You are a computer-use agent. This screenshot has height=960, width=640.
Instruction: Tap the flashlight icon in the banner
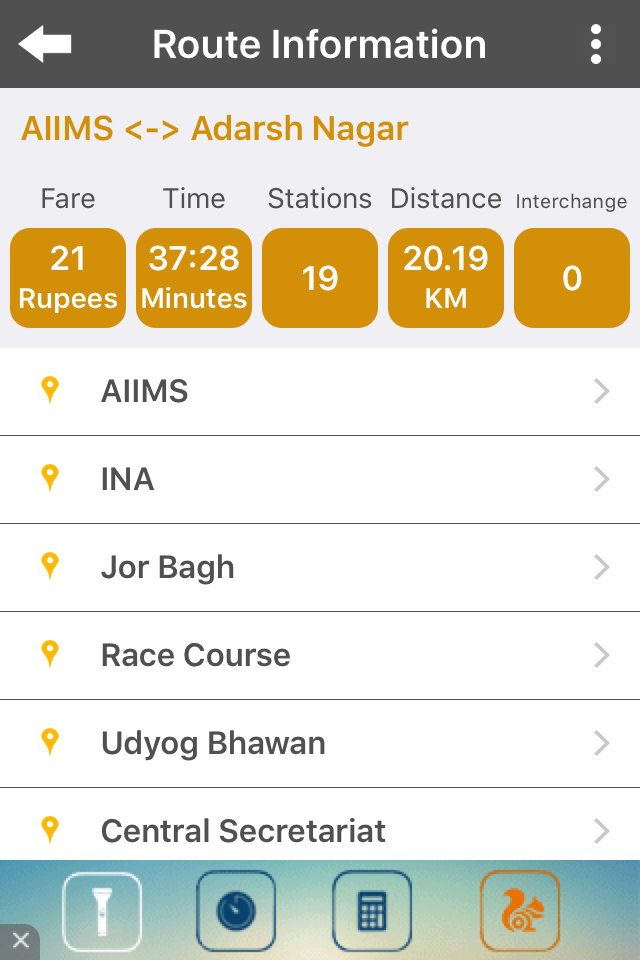coord(102,911)
